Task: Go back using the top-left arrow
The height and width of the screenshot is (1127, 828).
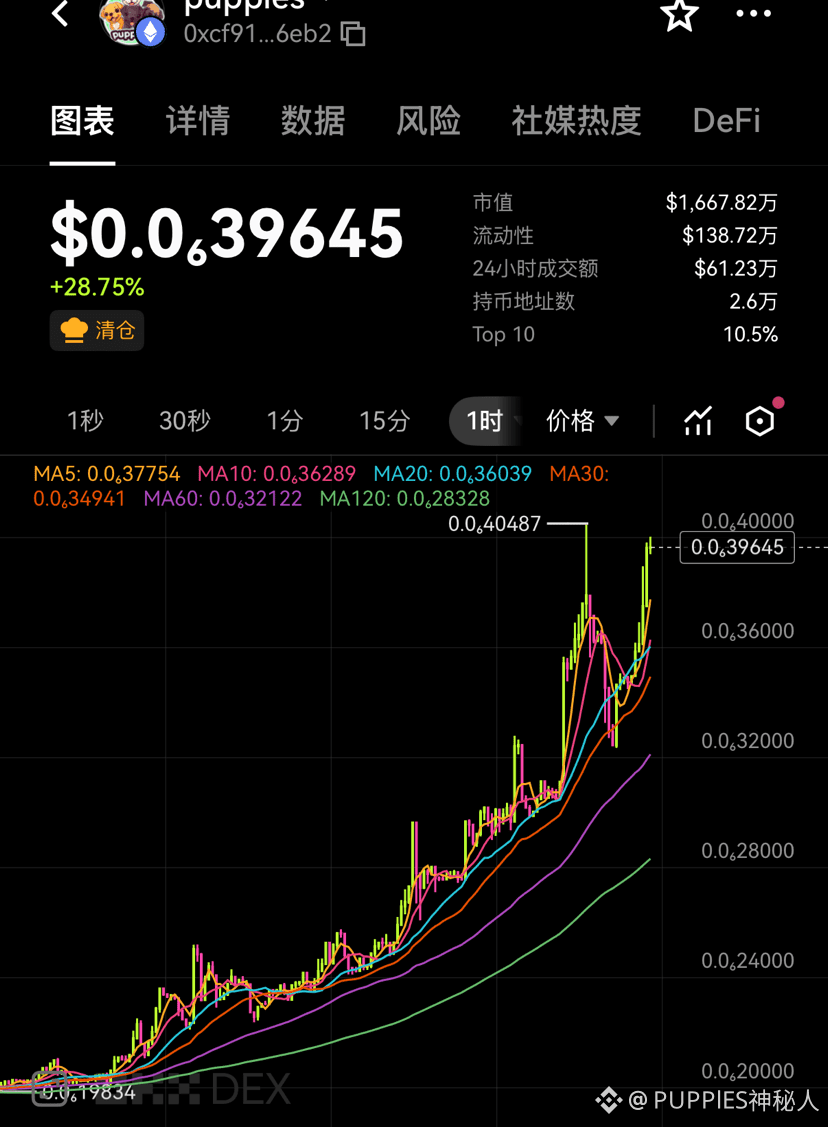Action: click(x=61, y=14)
